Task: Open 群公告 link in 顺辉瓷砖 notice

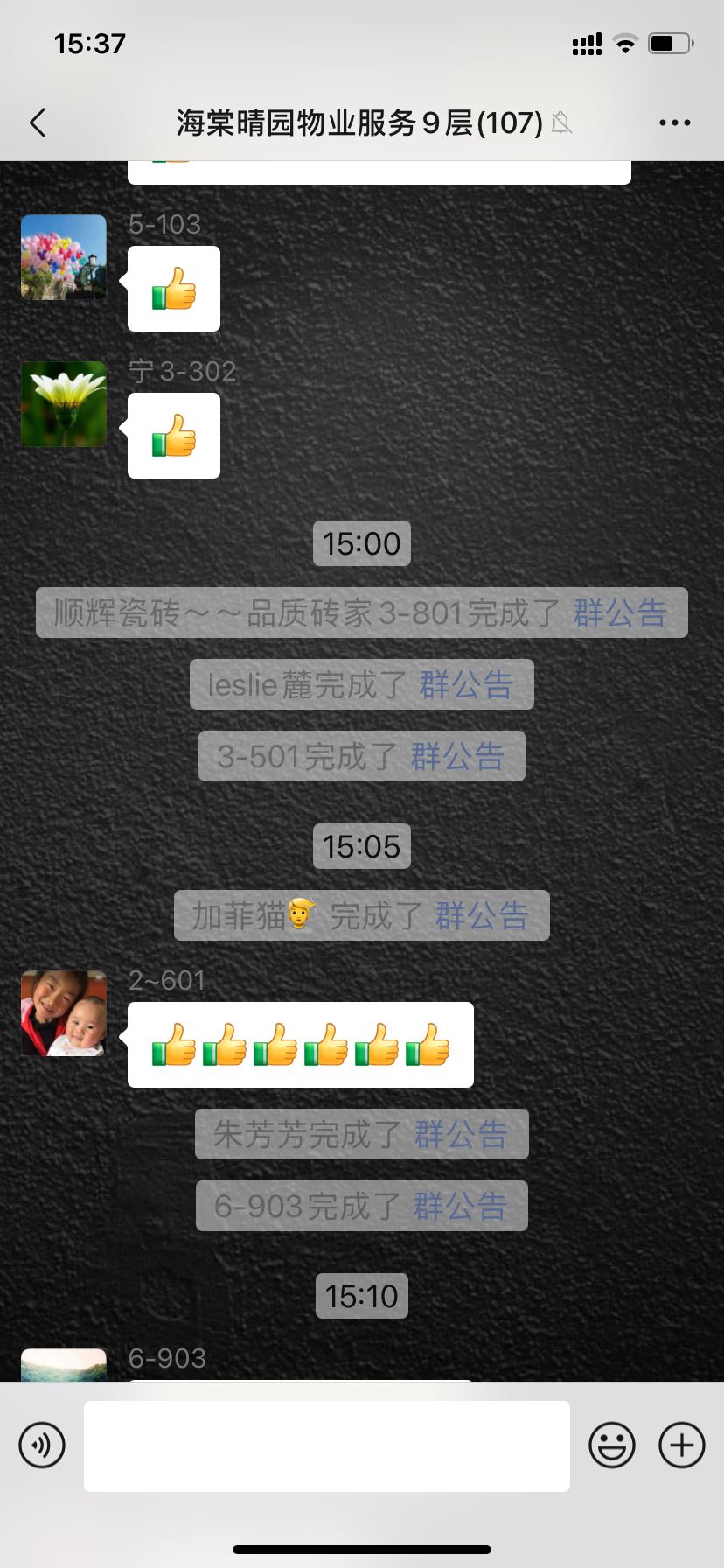Action: pyautogui.click(x=620, y=612)
